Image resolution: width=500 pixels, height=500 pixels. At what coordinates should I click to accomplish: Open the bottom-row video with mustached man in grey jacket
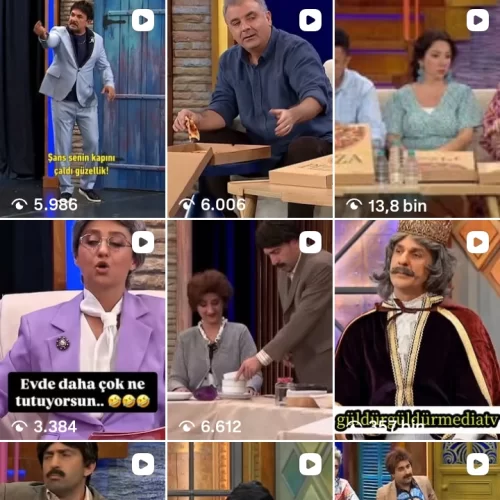point(82,471)
